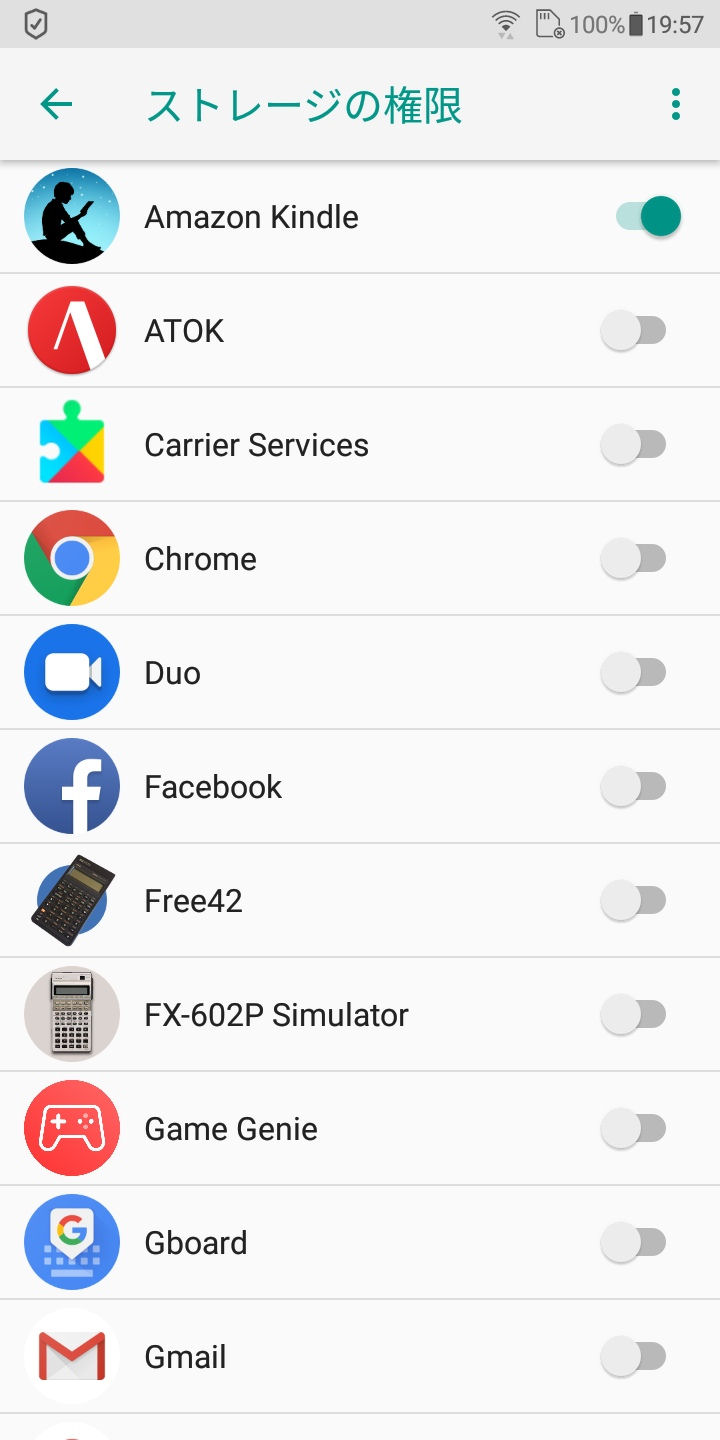Viewport: 720px width, 1440px height.
Task: Enable storage permission for Gboard
Action: point(634,1242)
